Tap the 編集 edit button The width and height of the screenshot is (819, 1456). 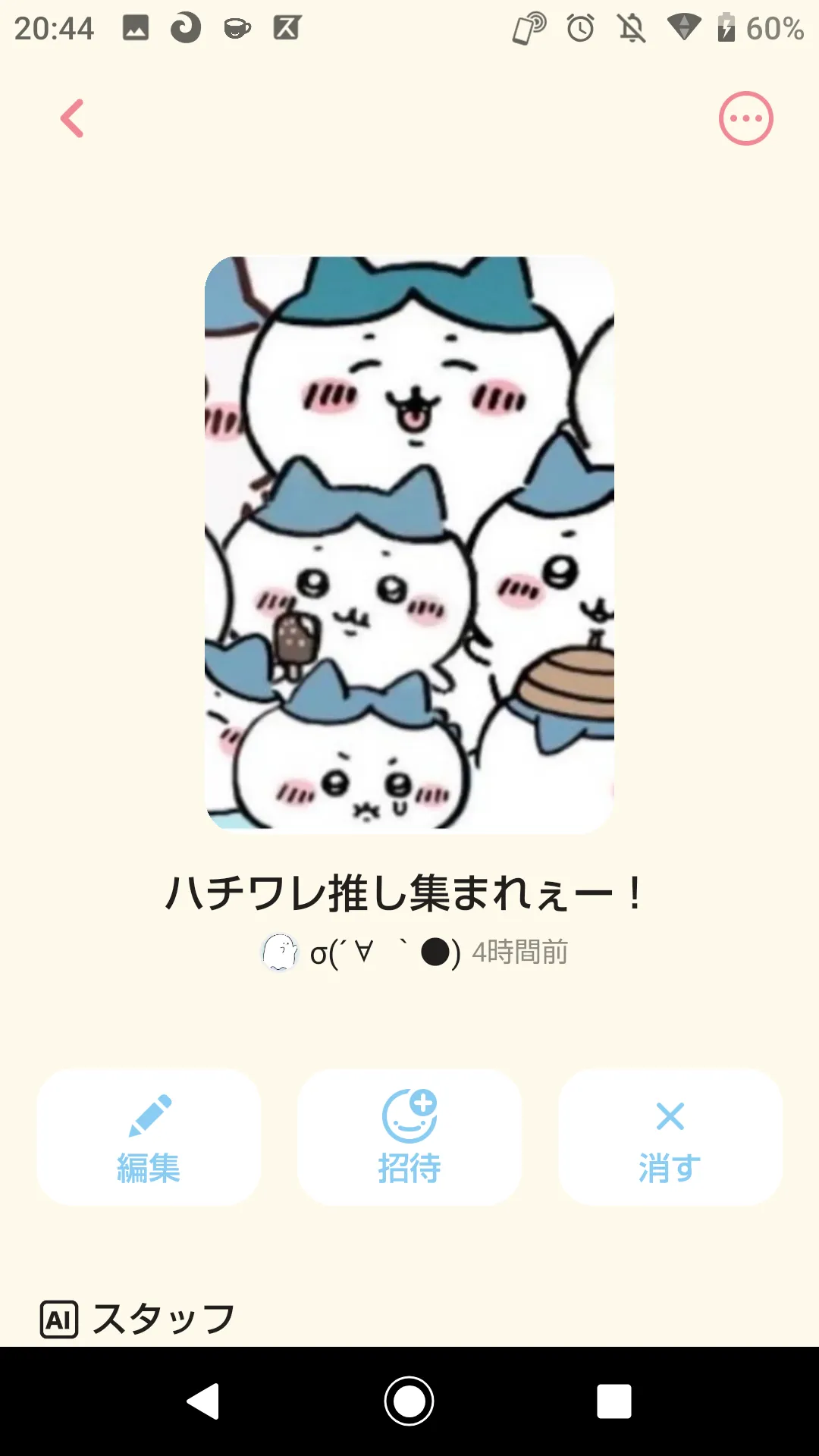pos(149,1137)
